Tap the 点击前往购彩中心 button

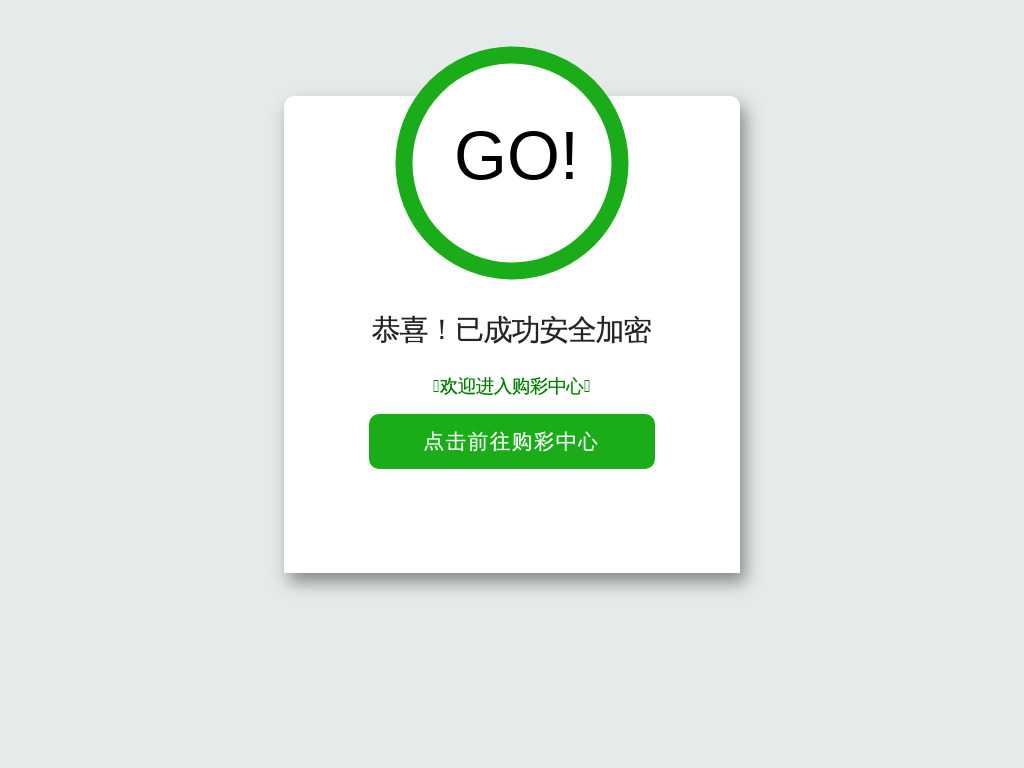[511, 441]
